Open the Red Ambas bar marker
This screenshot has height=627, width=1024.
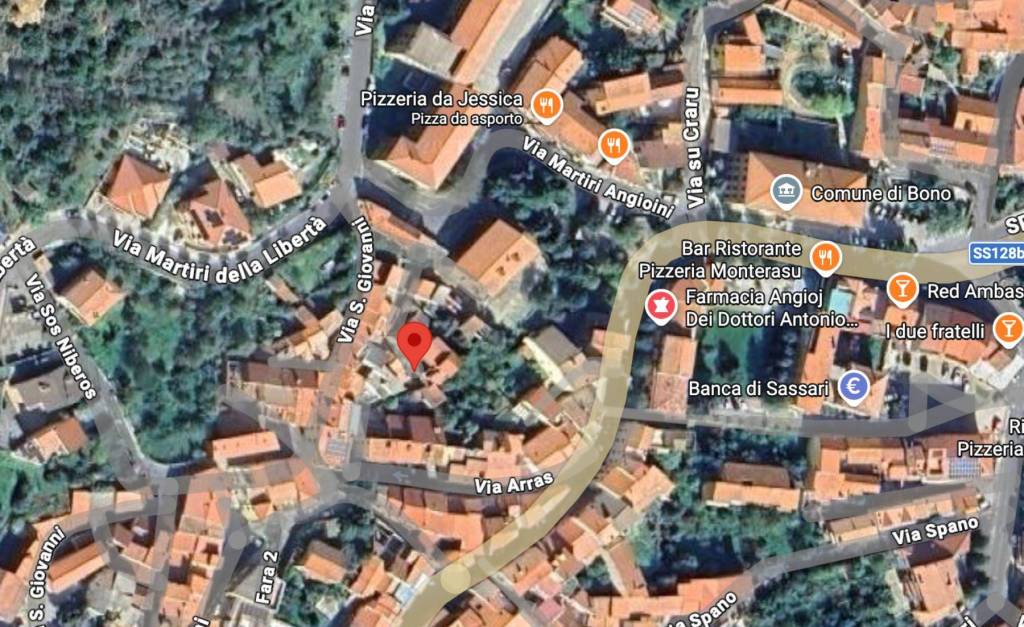point(902,291)
